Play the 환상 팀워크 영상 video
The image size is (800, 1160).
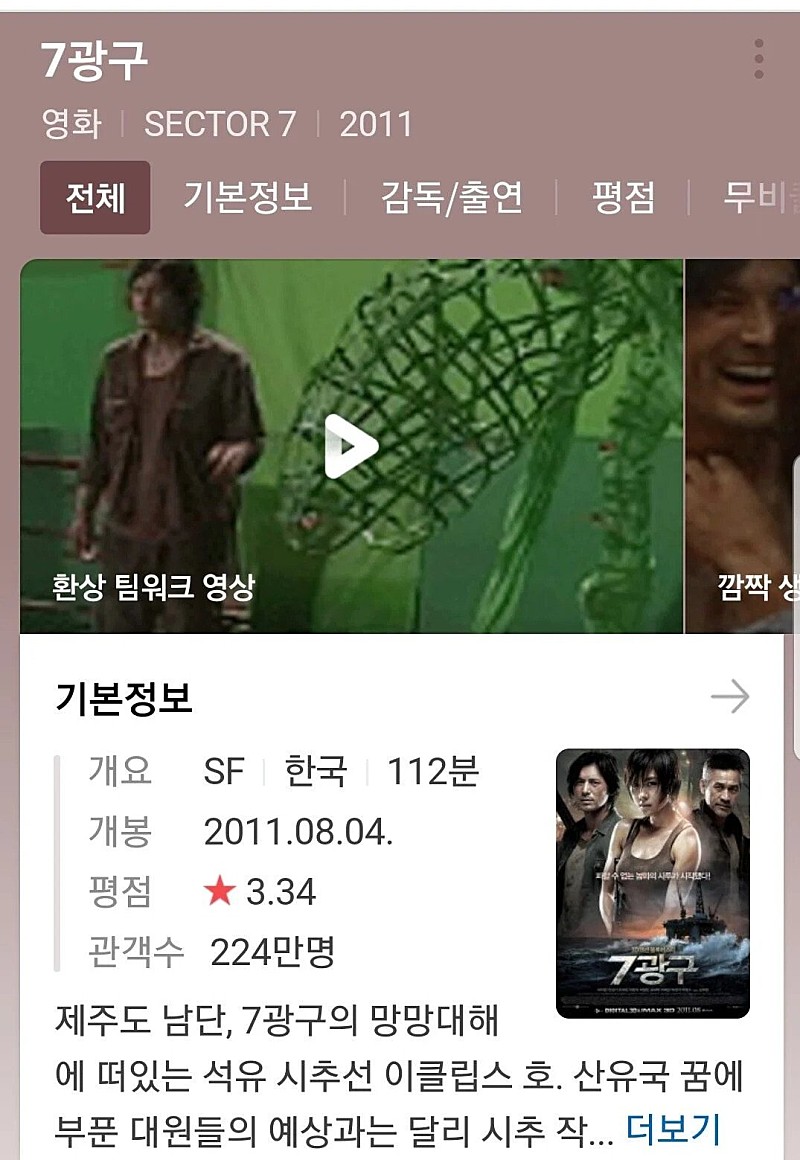tap(351, 446)
